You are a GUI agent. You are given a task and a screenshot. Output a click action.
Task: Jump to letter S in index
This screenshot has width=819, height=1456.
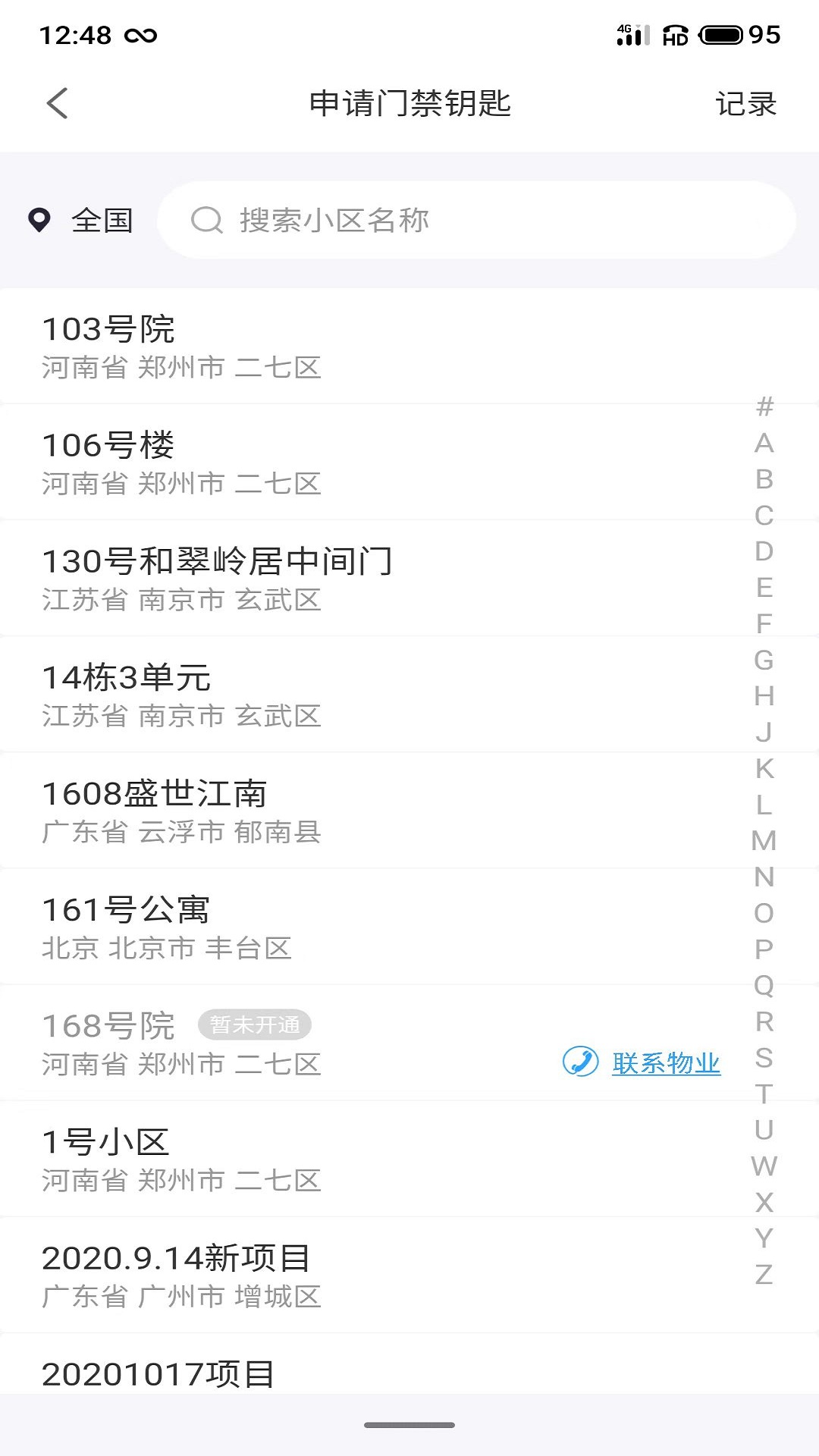tap(764, 1058)
